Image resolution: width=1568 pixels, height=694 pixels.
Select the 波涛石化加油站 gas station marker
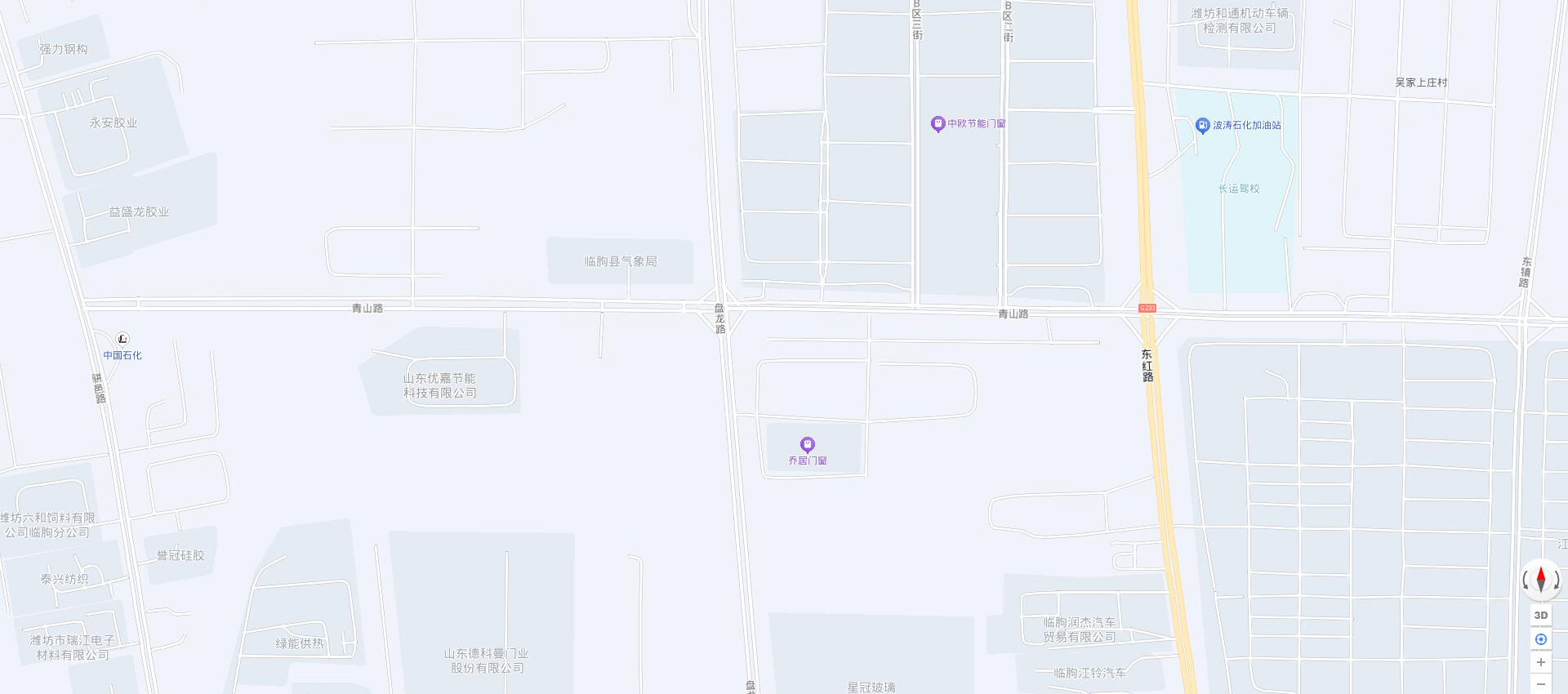click(x=1202, y=125)
